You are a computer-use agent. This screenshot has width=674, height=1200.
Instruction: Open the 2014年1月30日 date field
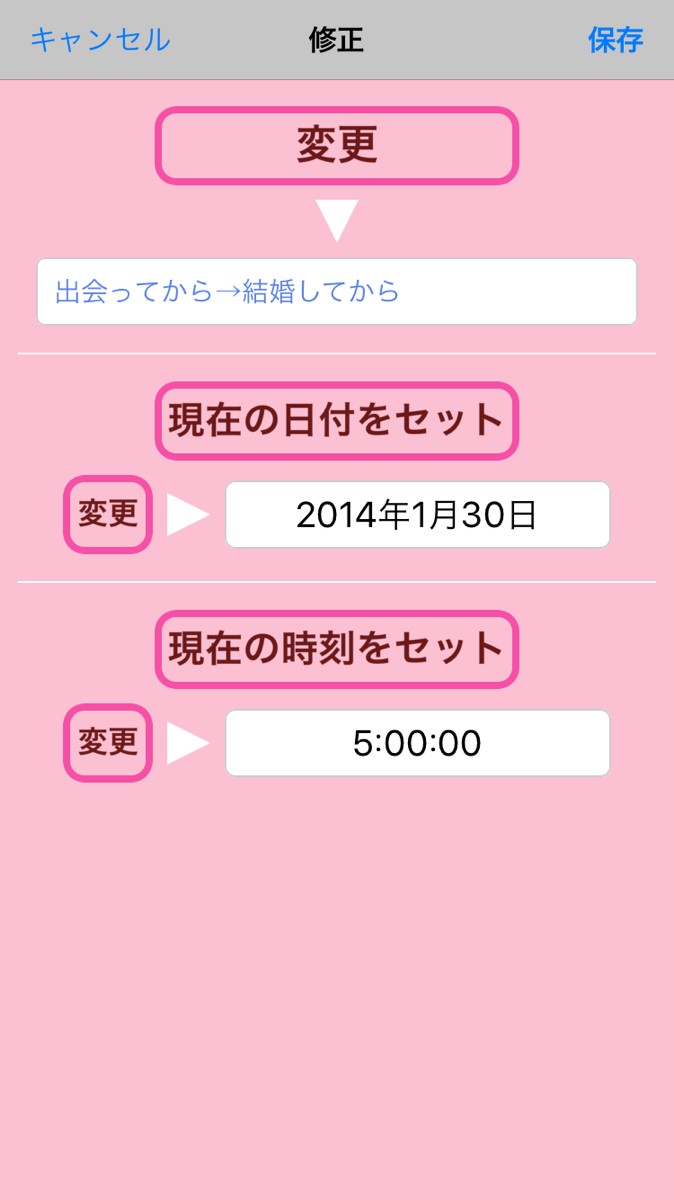(x=417, y=515)
